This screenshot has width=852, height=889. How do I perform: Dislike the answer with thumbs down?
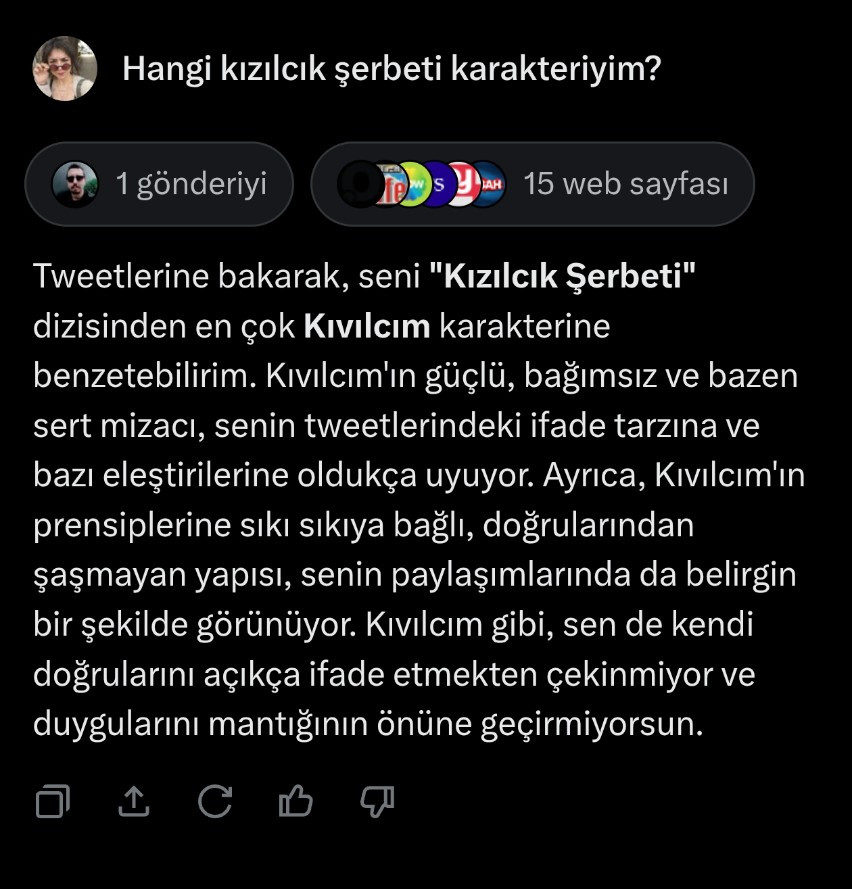click(x=376, y=800)
